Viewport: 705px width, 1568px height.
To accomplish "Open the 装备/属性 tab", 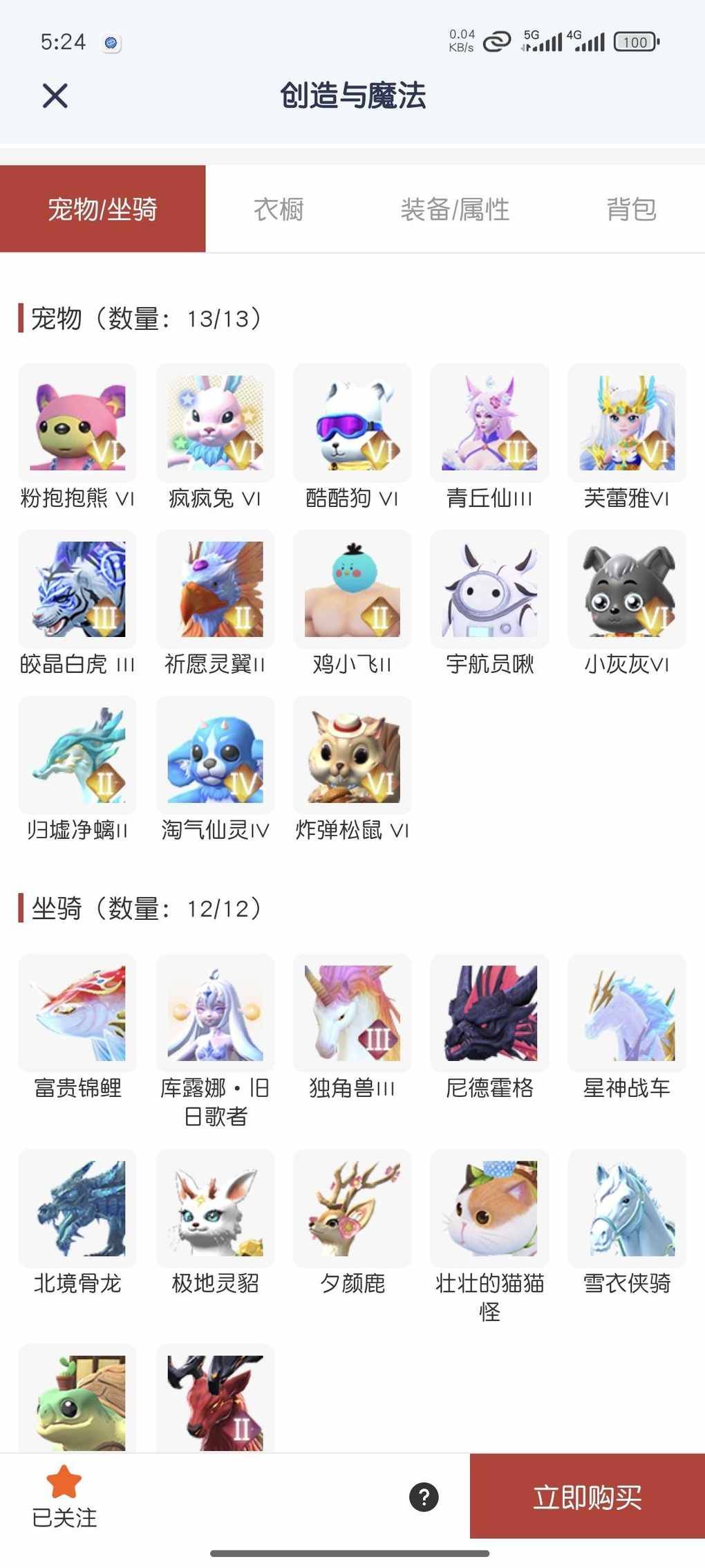I will (455, 209).
